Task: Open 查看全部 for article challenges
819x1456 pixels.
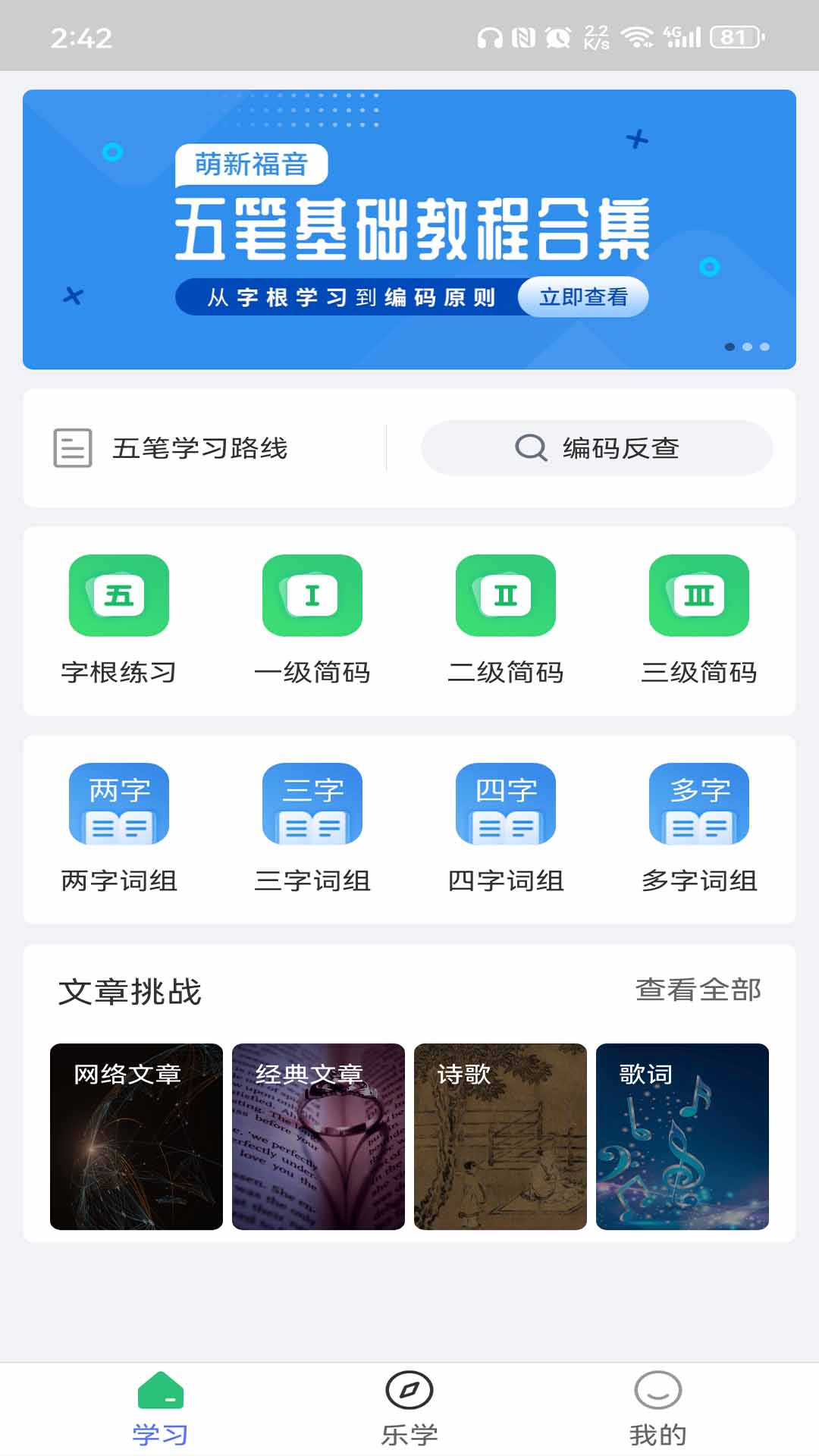Action: coord(698,990)
